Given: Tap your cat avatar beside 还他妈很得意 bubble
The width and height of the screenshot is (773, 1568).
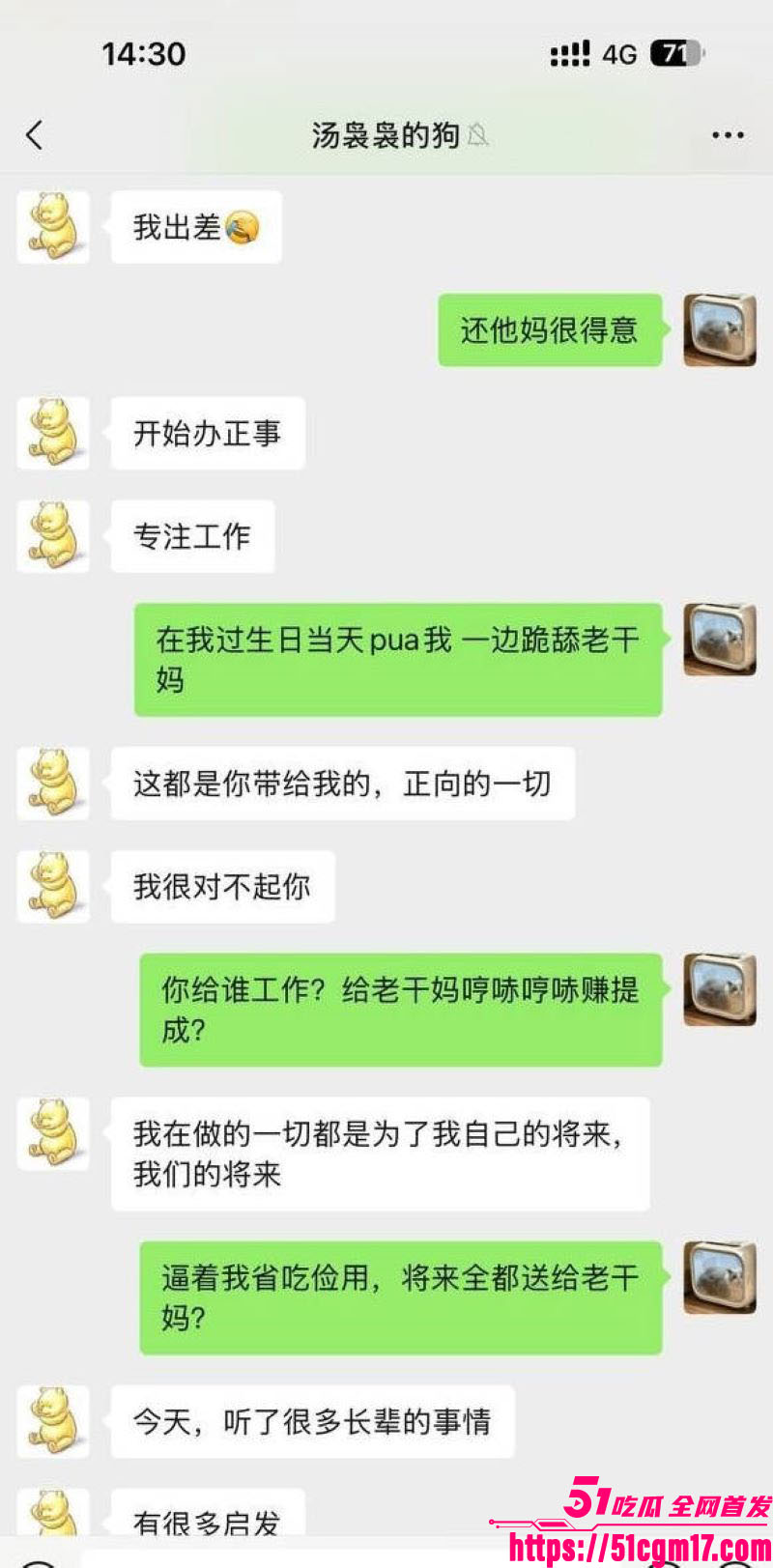Looking at the screenshot, I should coord(719,329).
